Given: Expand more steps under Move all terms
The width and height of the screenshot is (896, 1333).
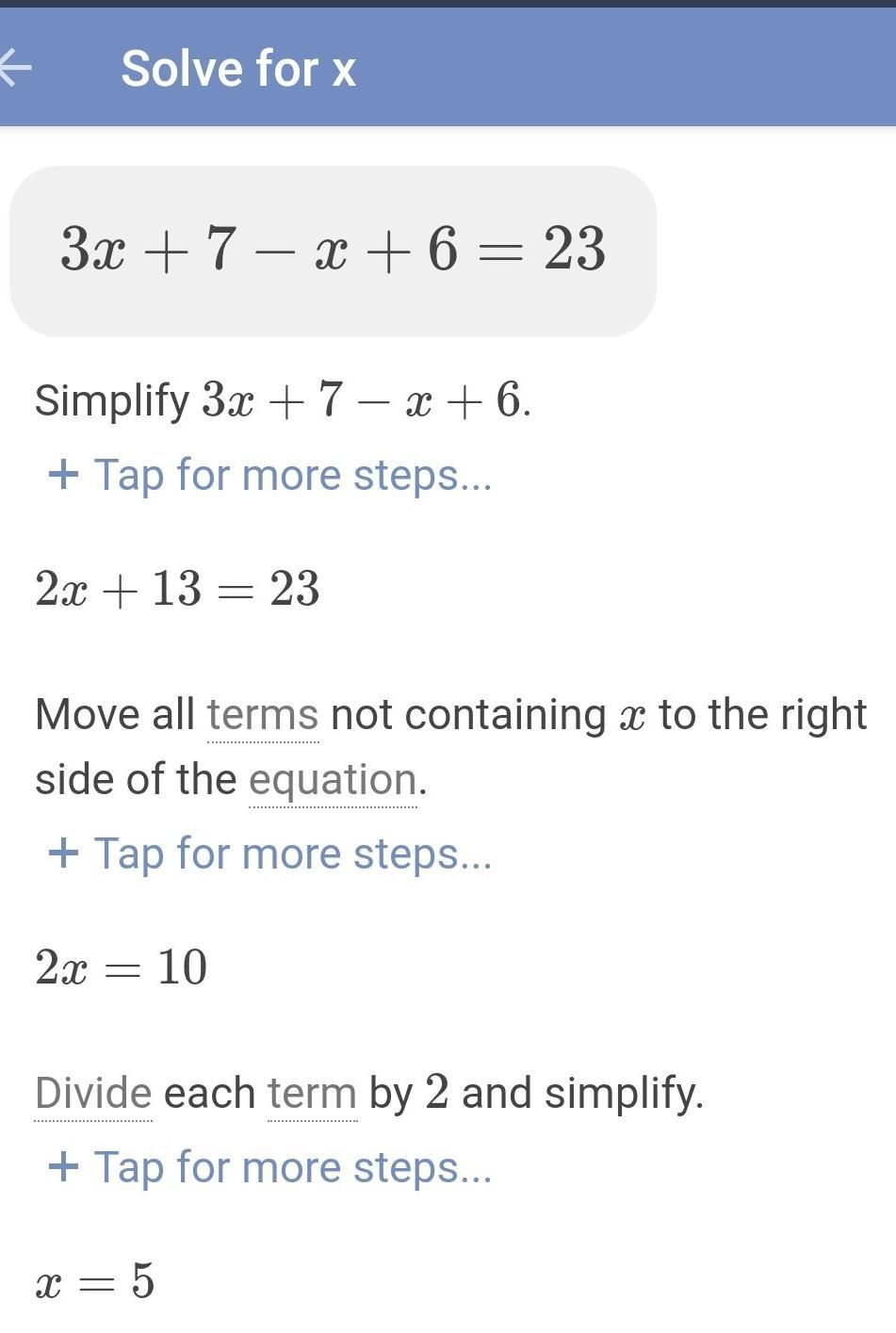Looking at the screenshot, I should click(270, 854).
